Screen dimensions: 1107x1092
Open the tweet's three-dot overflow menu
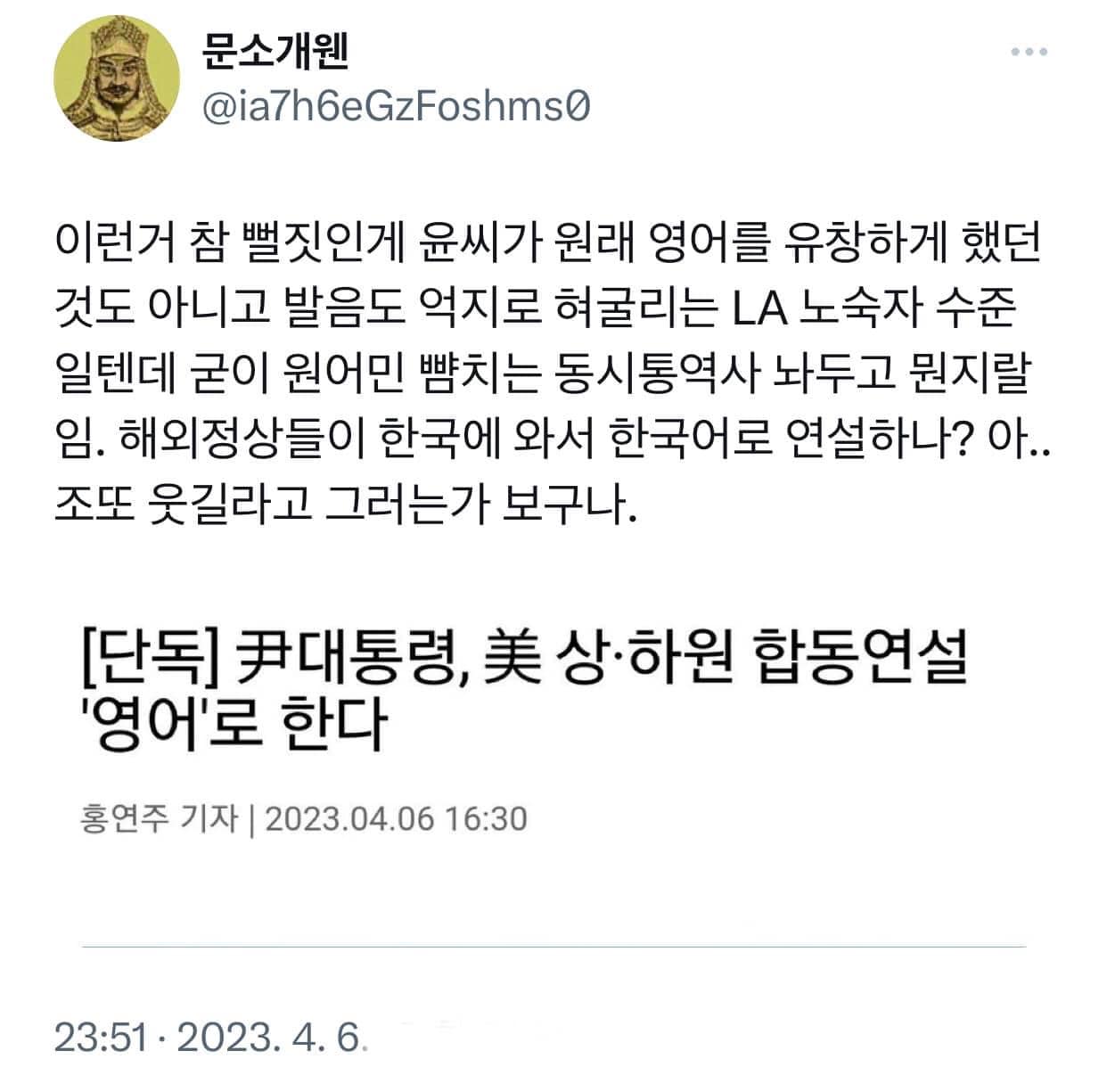pyautogui.click(x=1029, y=52)
